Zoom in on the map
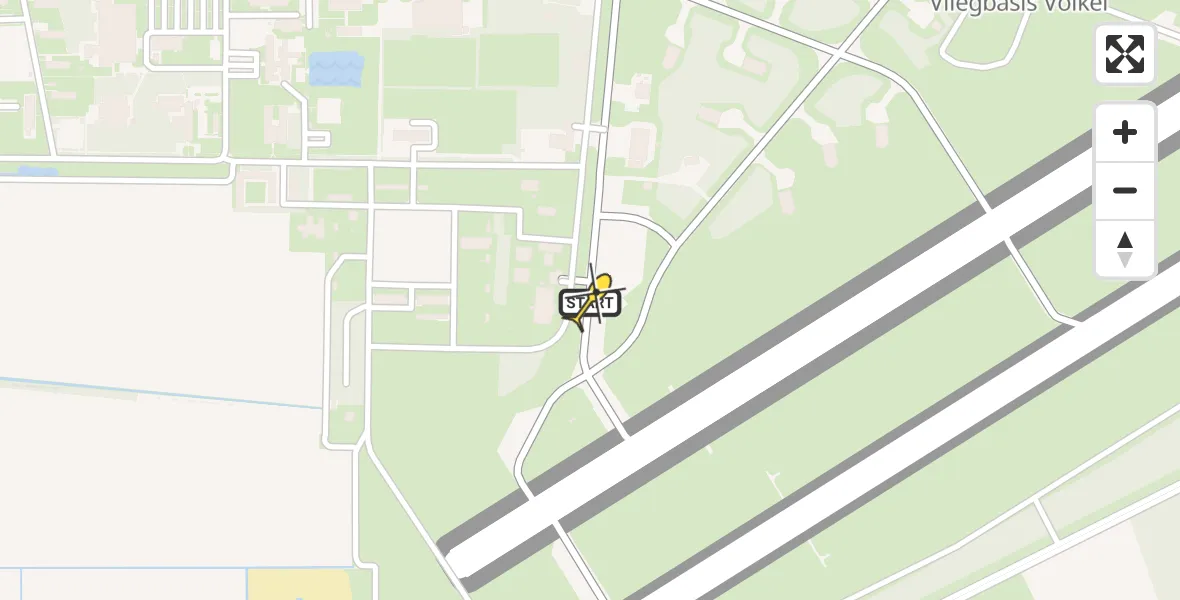Image resolution: width=1180 pixels, height=600 pixels. click(1125, 132)
